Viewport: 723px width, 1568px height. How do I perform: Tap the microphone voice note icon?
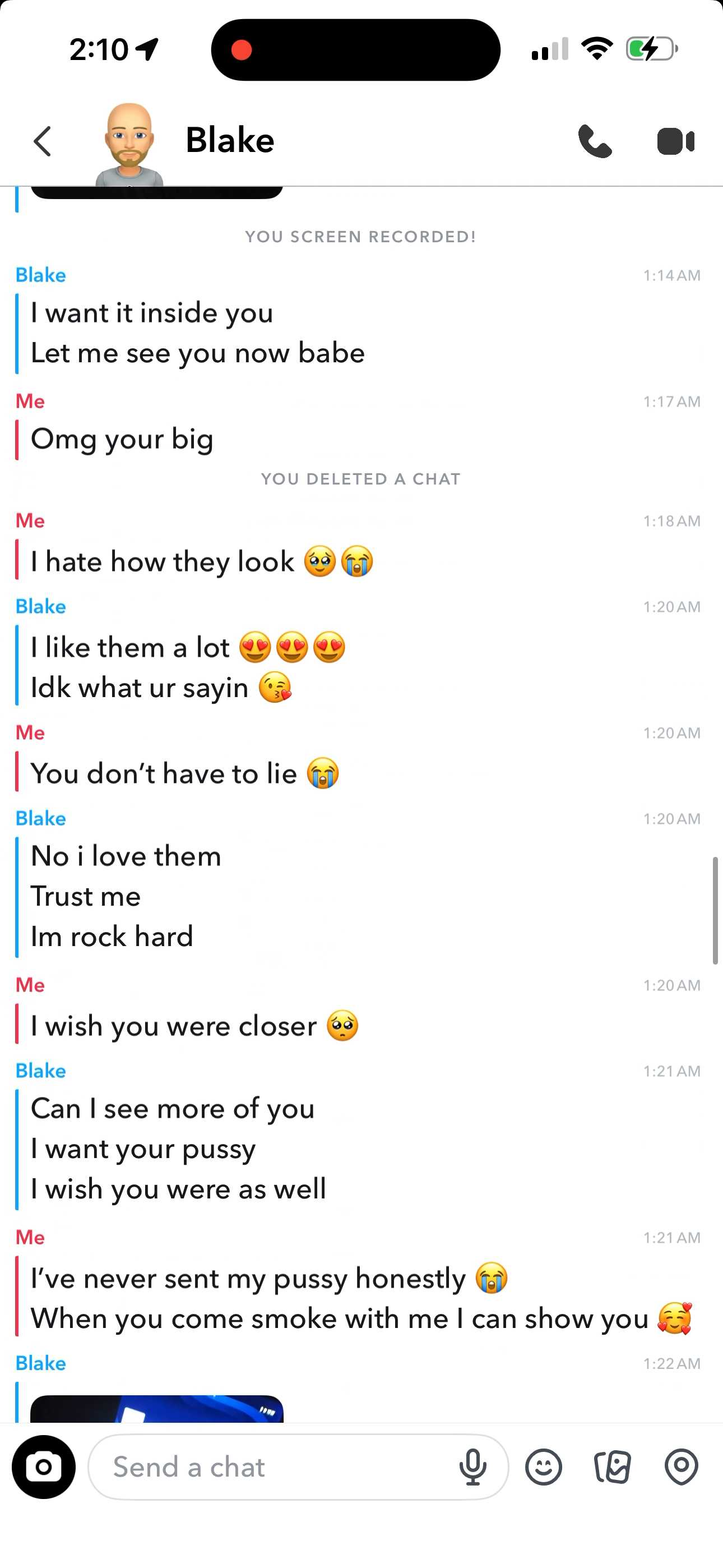[x=473, y=1467]
